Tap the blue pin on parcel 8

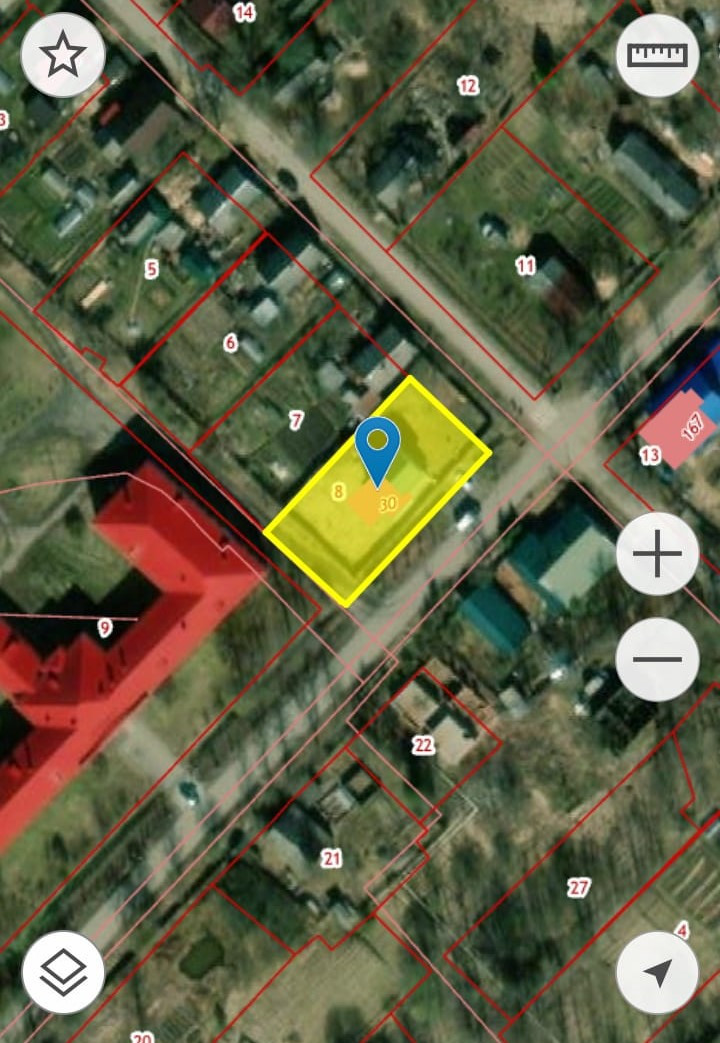pos(377,444)
